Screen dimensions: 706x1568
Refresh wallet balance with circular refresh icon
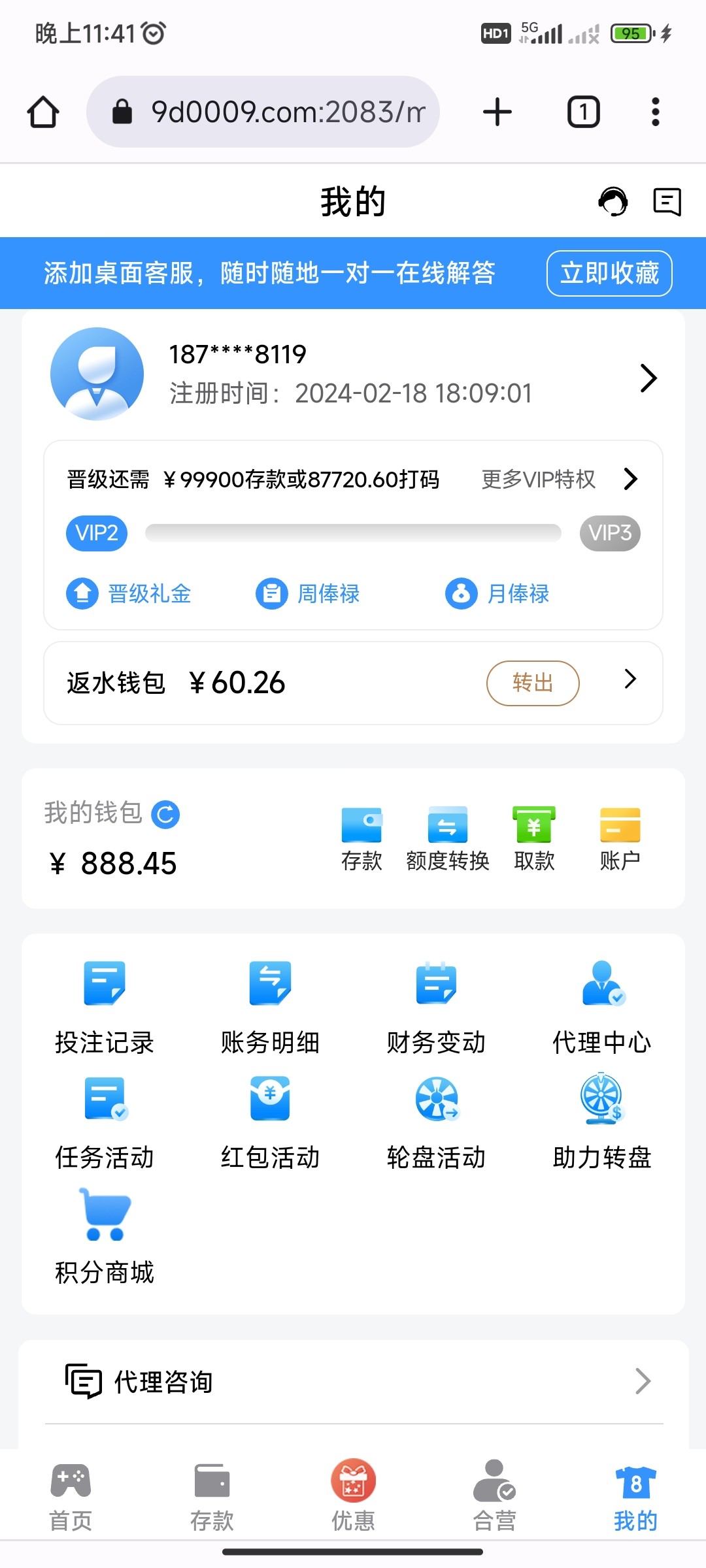(x=165, y=814)
